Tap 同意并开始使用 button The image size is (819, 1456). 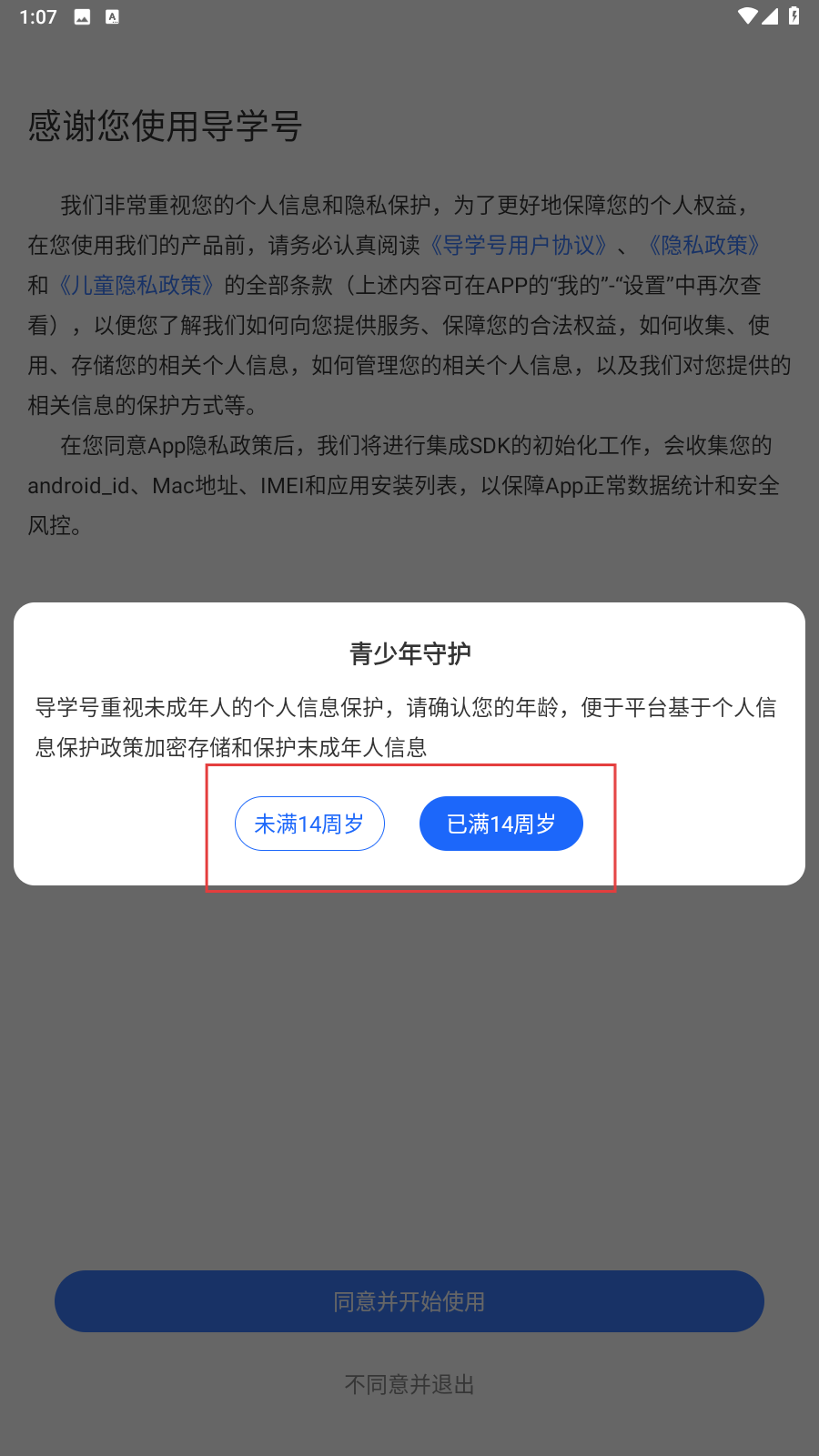pyautogui.click(x=409, y=1301)
